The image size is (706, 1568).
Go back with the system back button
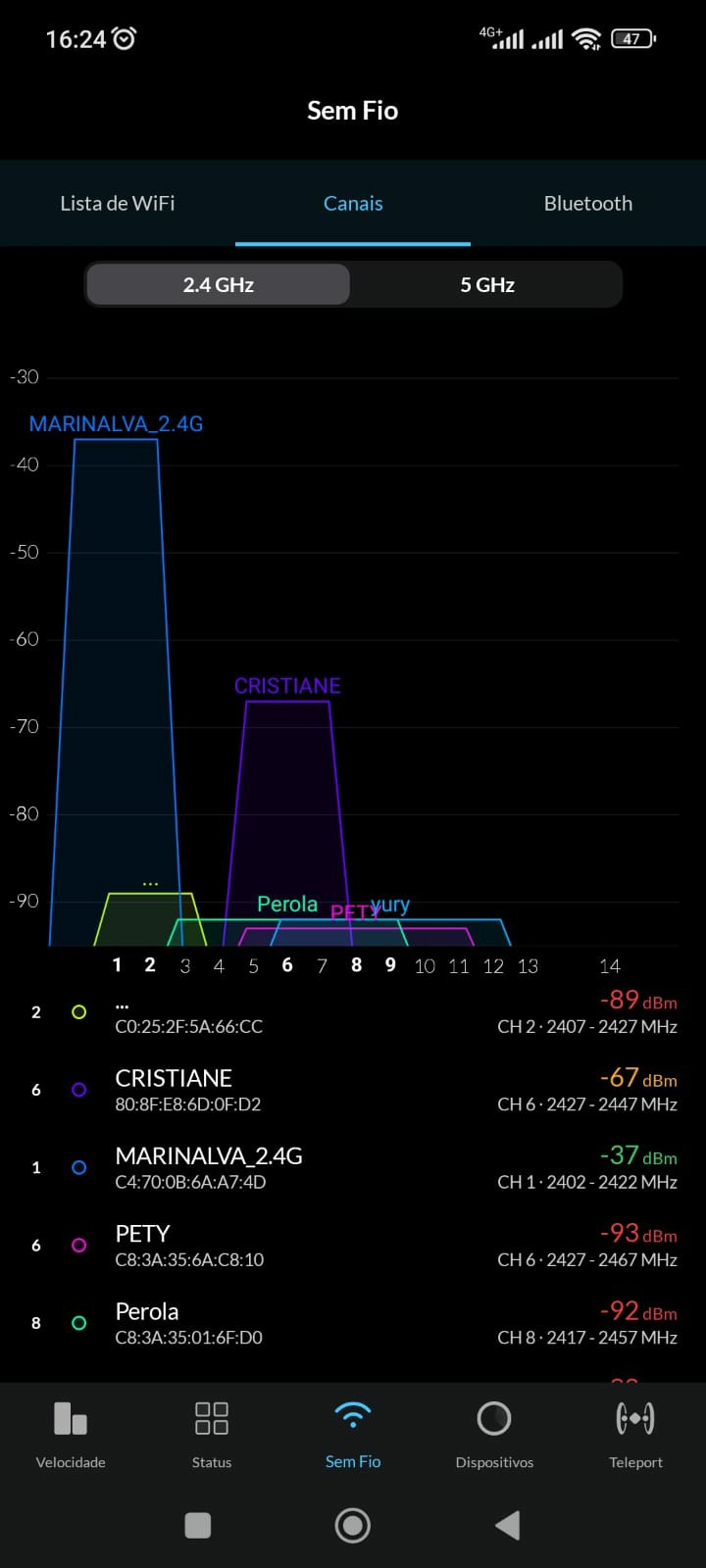click(x=507, y=1525)
